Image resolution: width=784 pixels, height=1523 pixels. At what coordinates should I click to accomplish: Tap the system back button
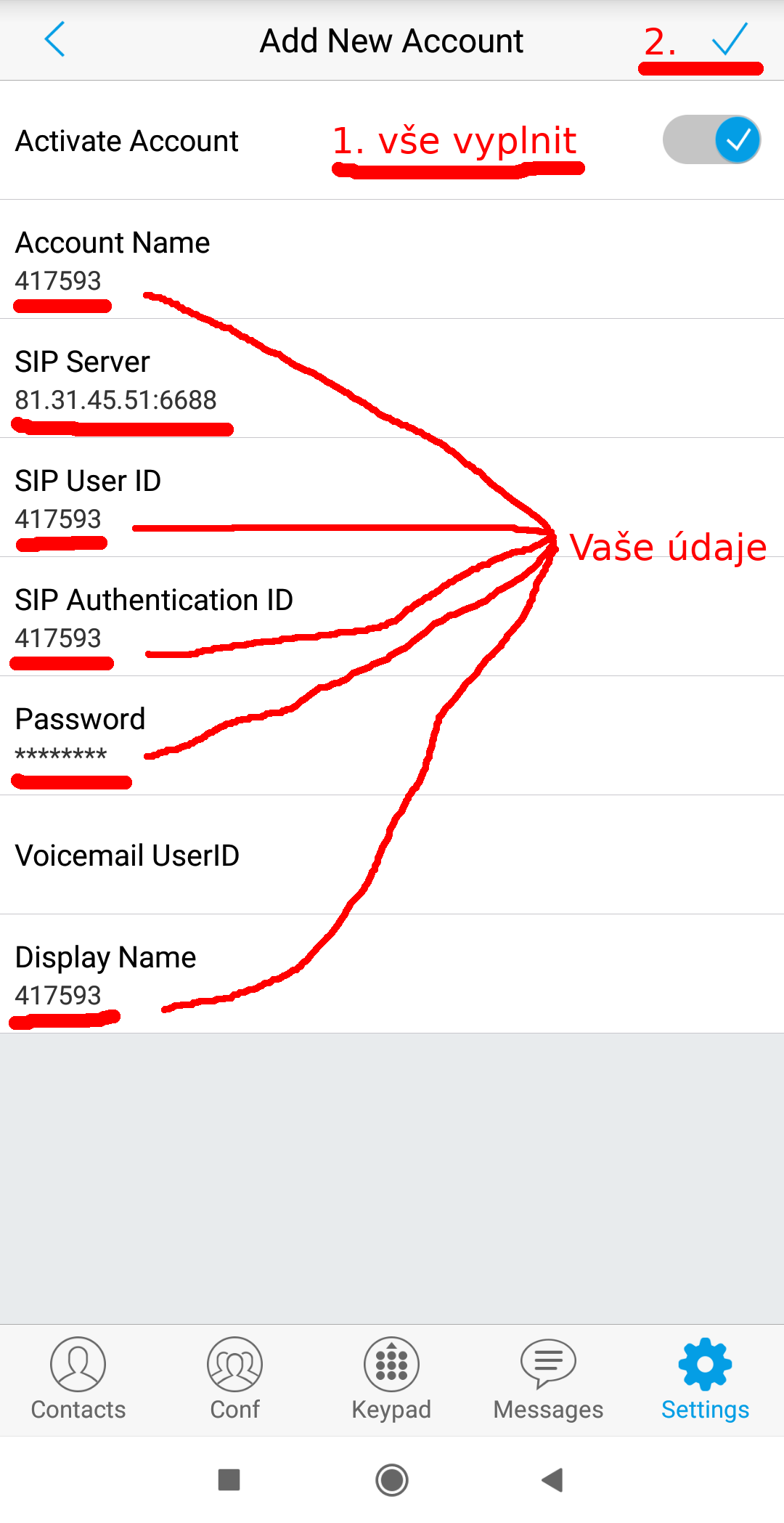coord(553,1479)
